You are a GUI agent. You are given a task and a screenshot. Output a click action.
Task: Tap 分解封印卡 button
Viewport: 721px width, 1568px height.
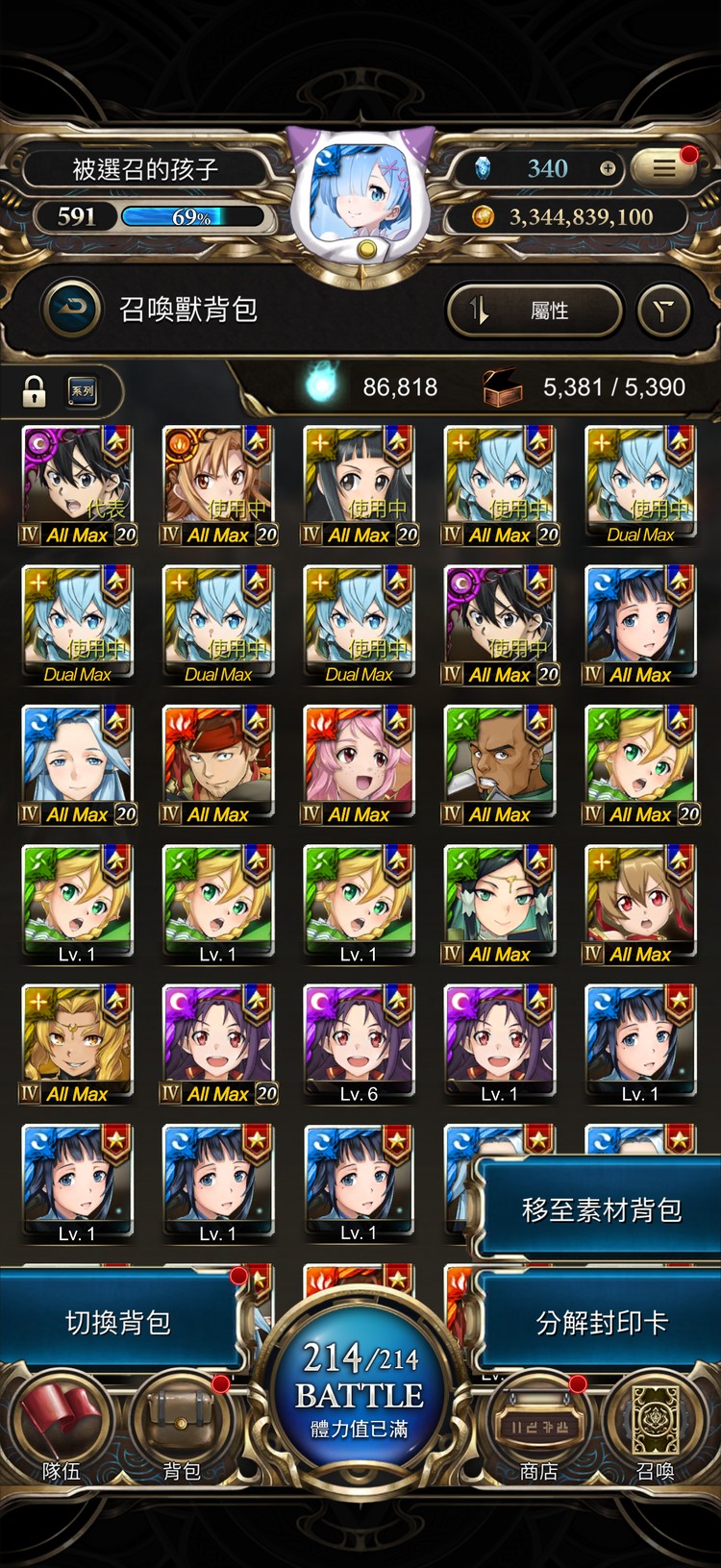601,1323
